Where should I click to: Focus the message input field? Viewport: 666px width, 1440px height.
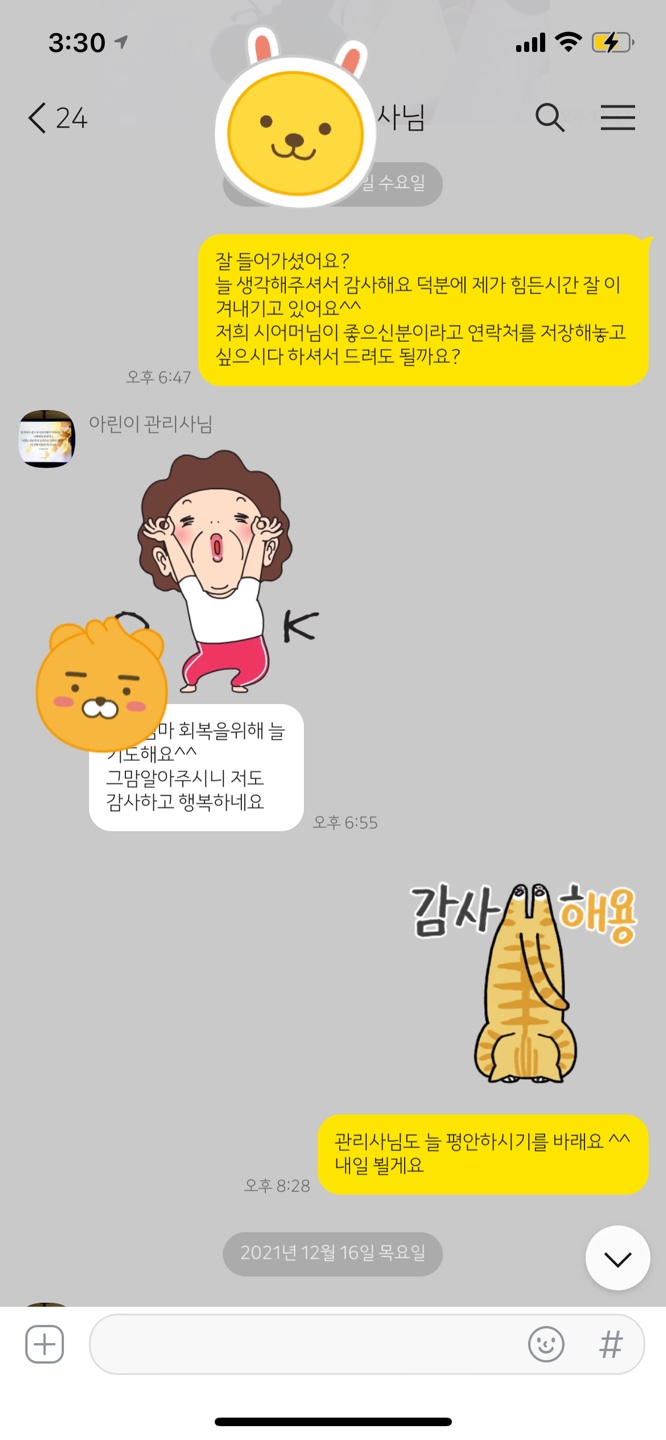coord(300,1344)
